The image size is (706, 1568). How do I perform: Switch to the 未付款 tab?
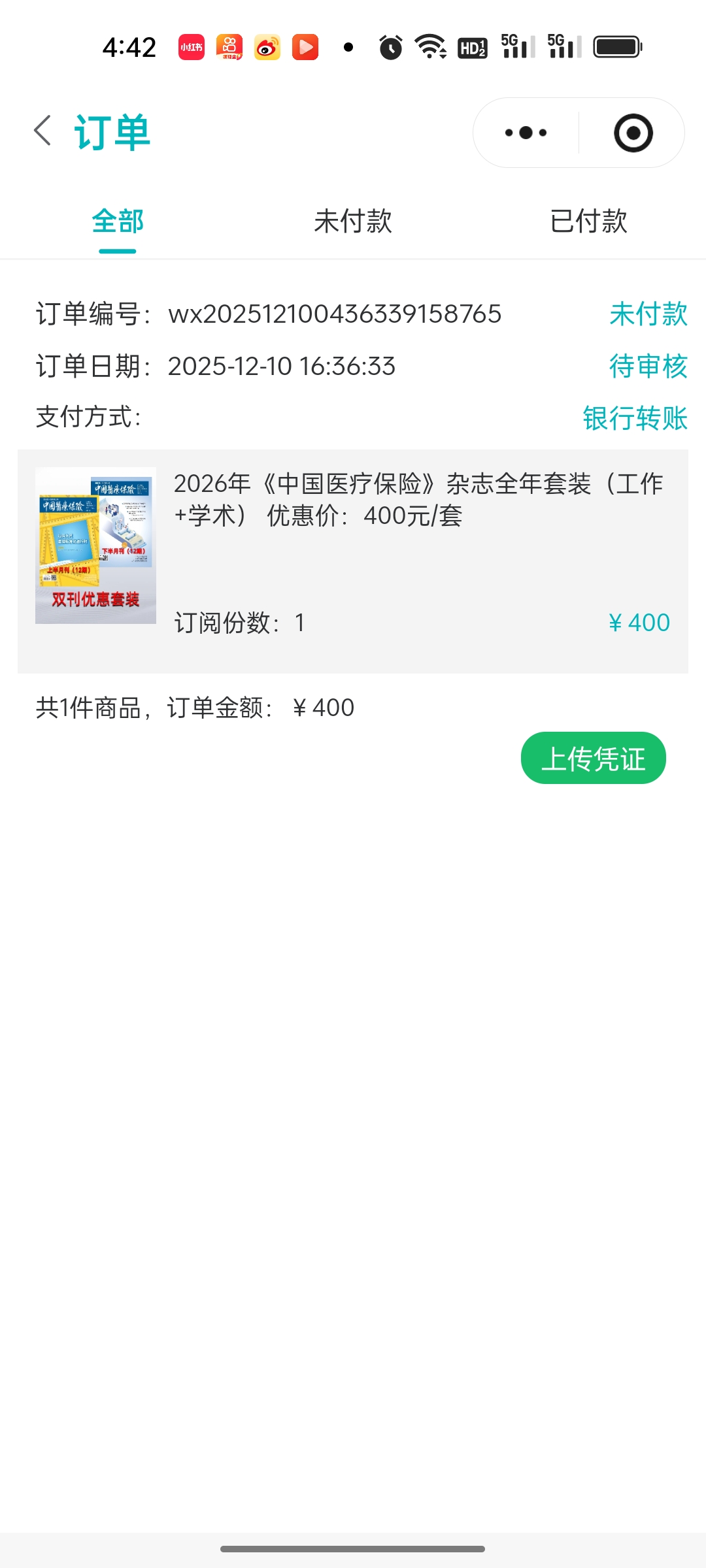coord(353,221)
